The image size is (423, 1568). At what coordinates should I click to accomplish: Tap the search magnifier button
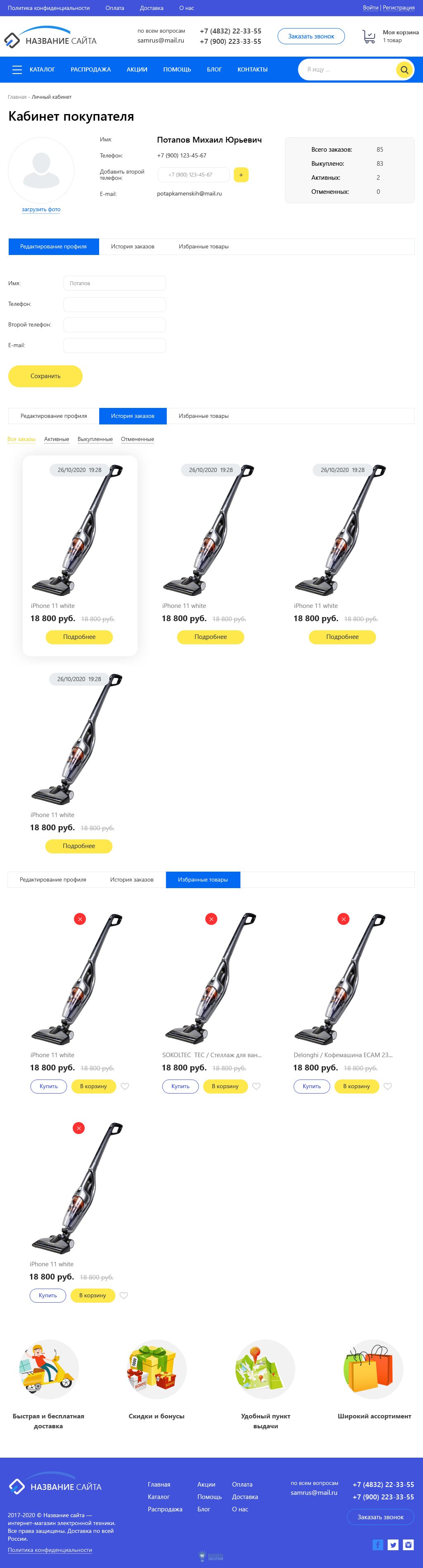point(404,70)
